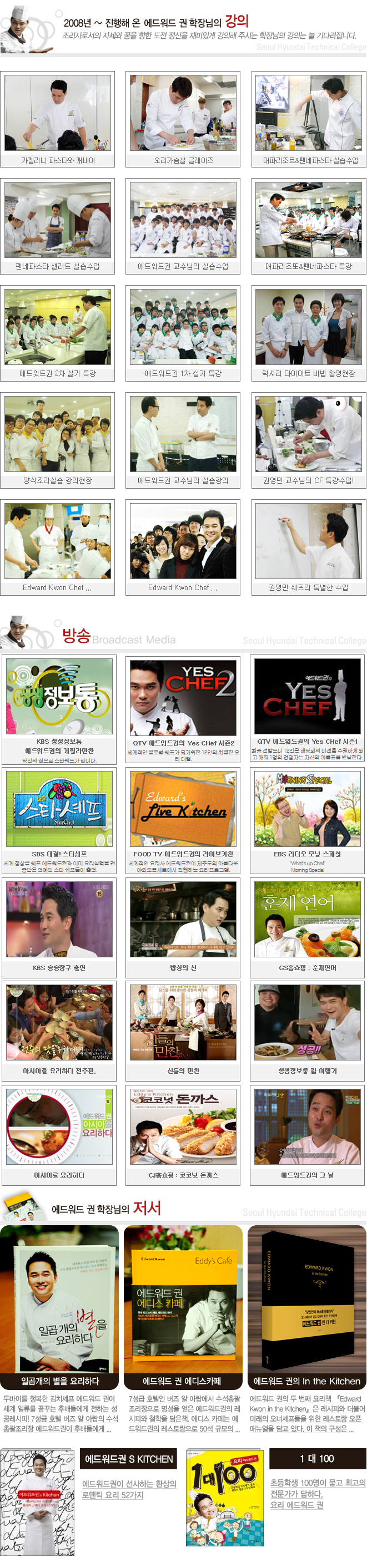Open the 펜네파스타 샐러드 실습수업 gallery item

click(x=57, y=220)
